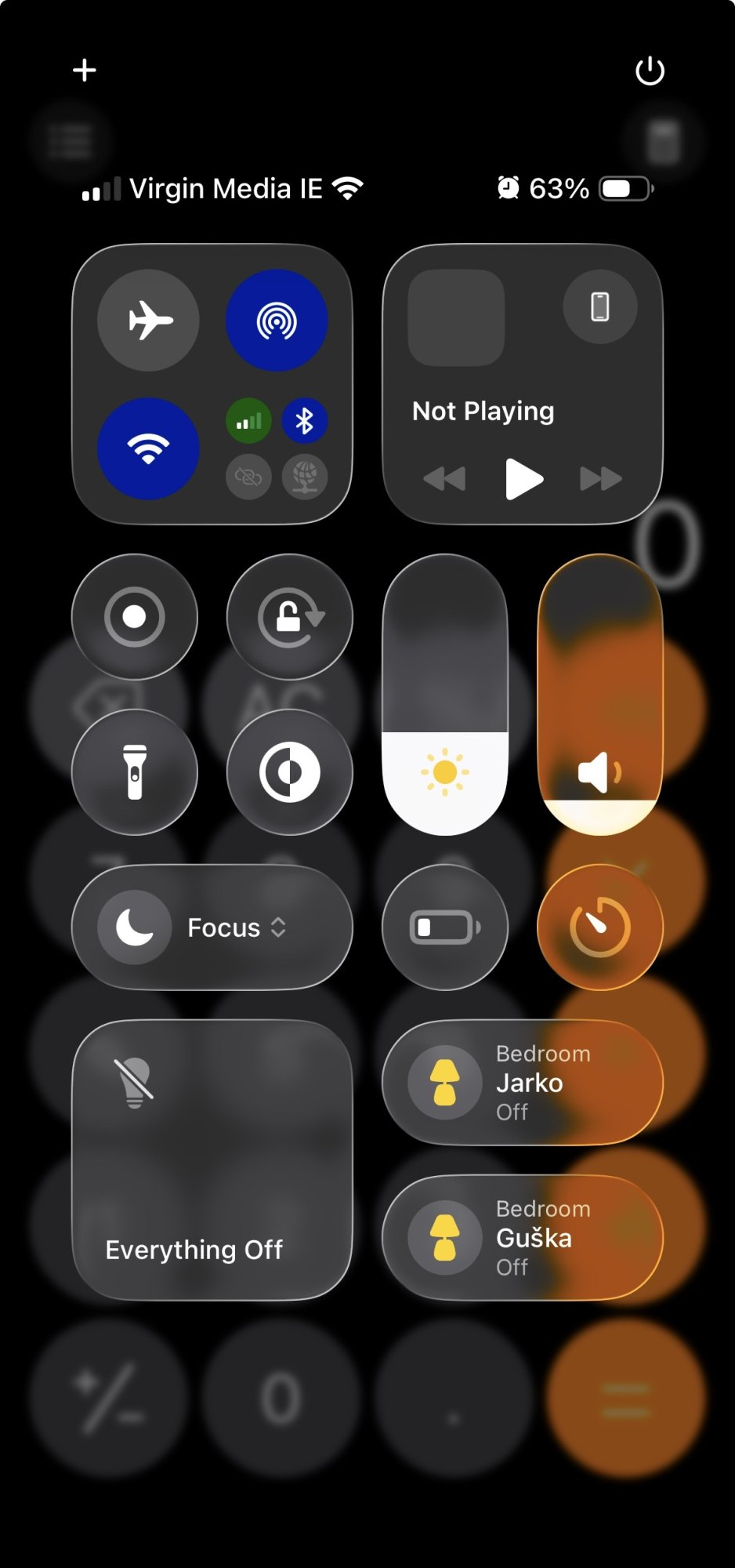This screenshot has height=1568, width=735.
Task: Open the timer control
Action: (599, 927)
